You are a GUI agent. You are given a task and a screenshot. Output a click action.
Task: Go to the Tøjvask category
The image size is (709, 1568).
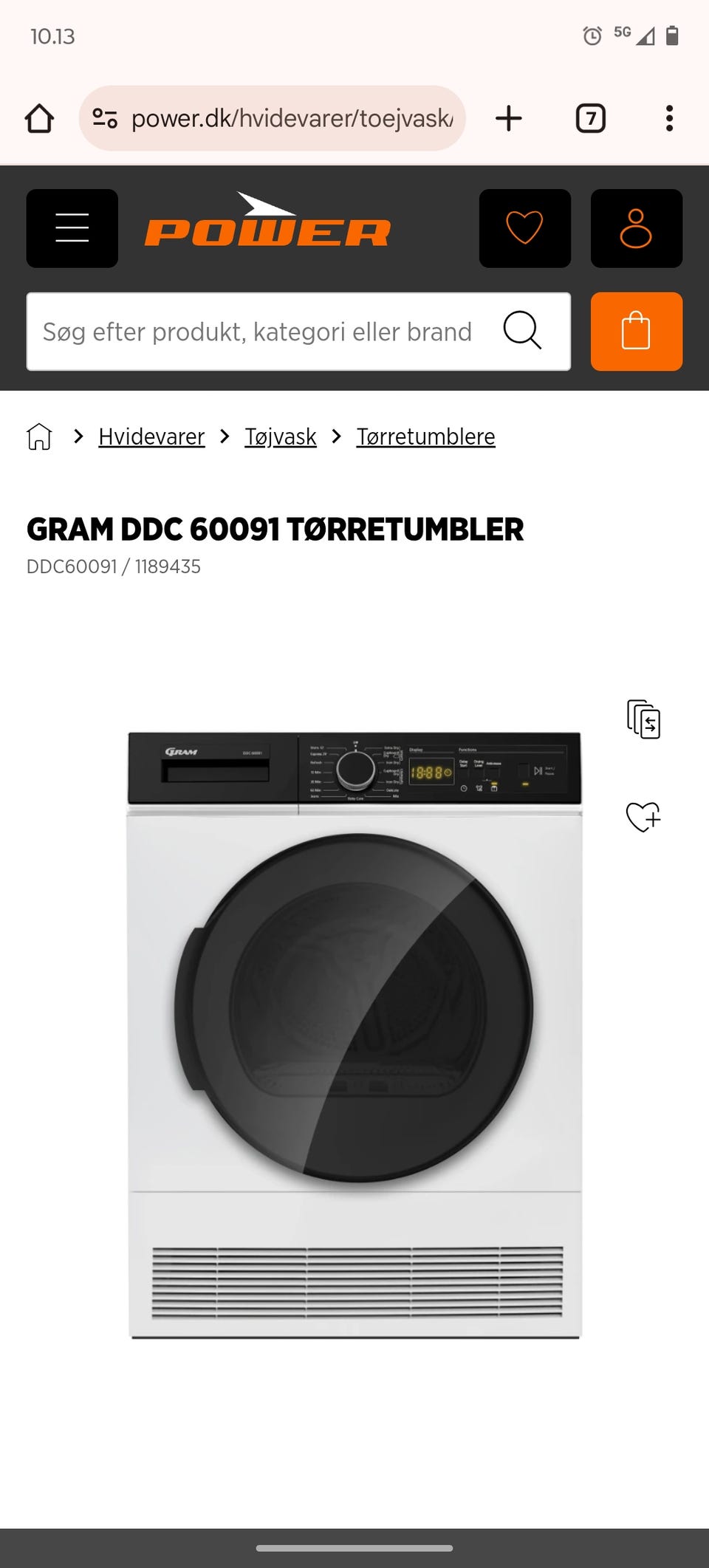click(281, 436)
